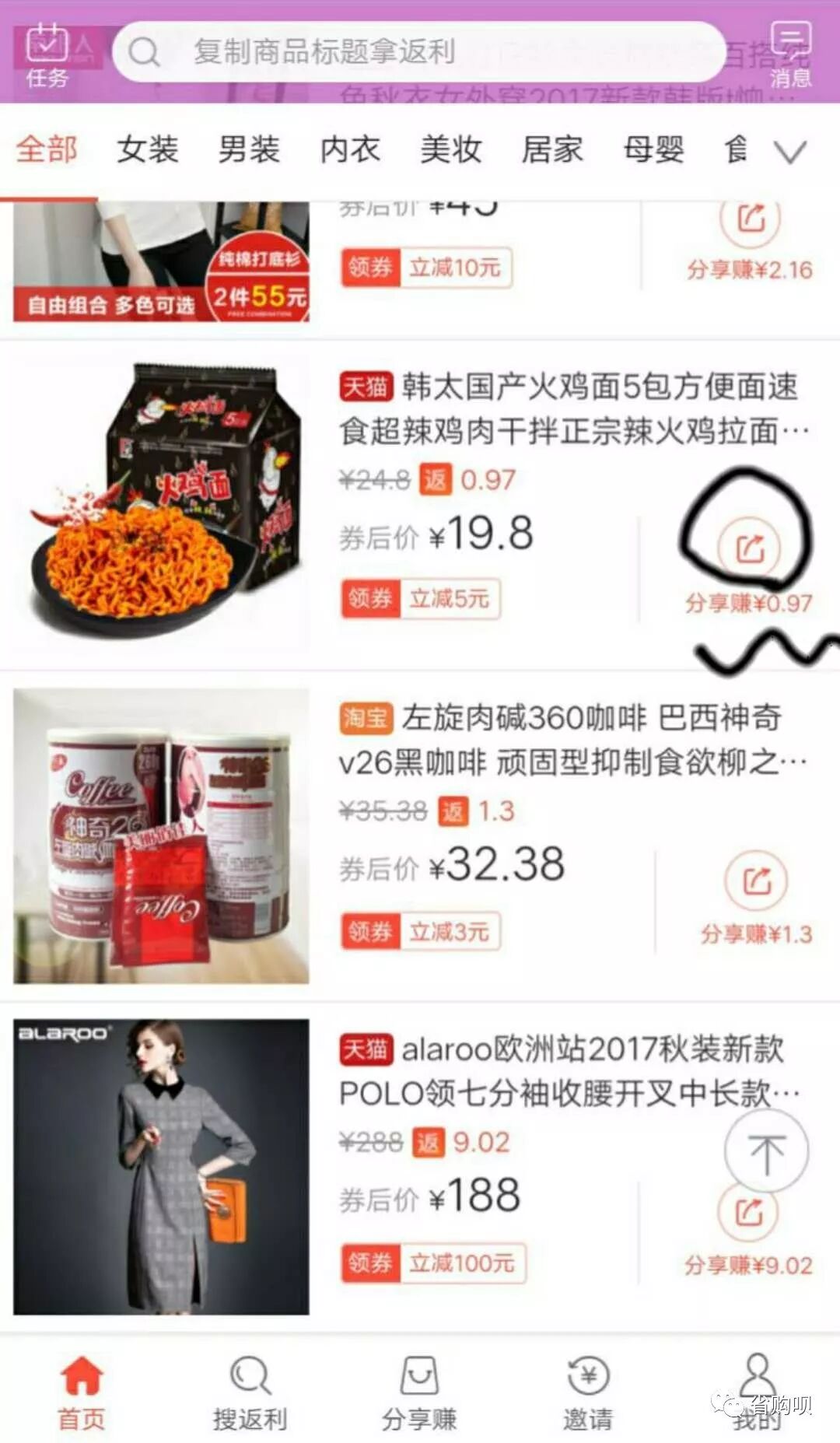Switch to the 男装 category tab

pos(249,149)
